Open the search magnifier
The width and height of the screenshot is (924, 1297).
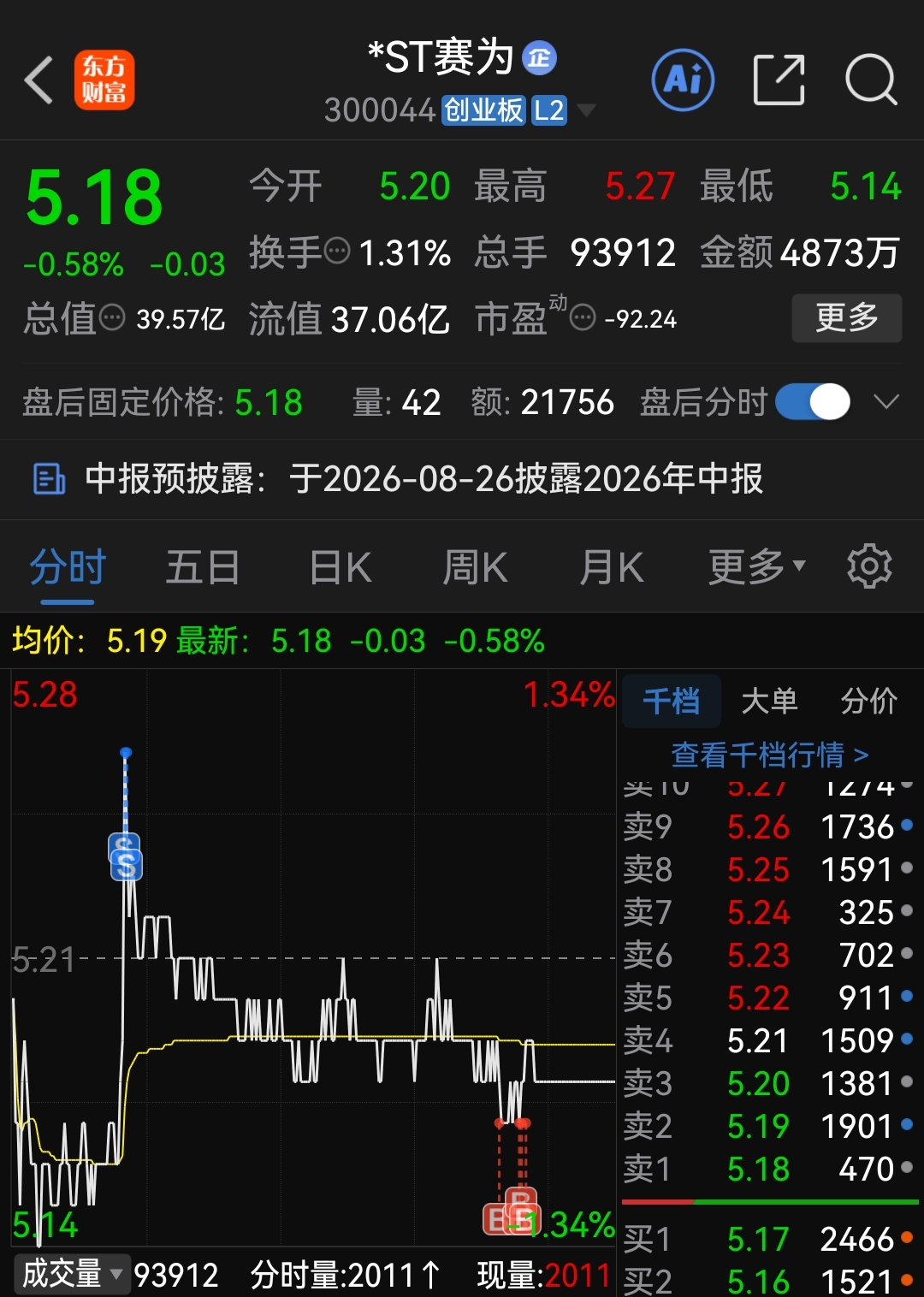click(x=871, y=80)
